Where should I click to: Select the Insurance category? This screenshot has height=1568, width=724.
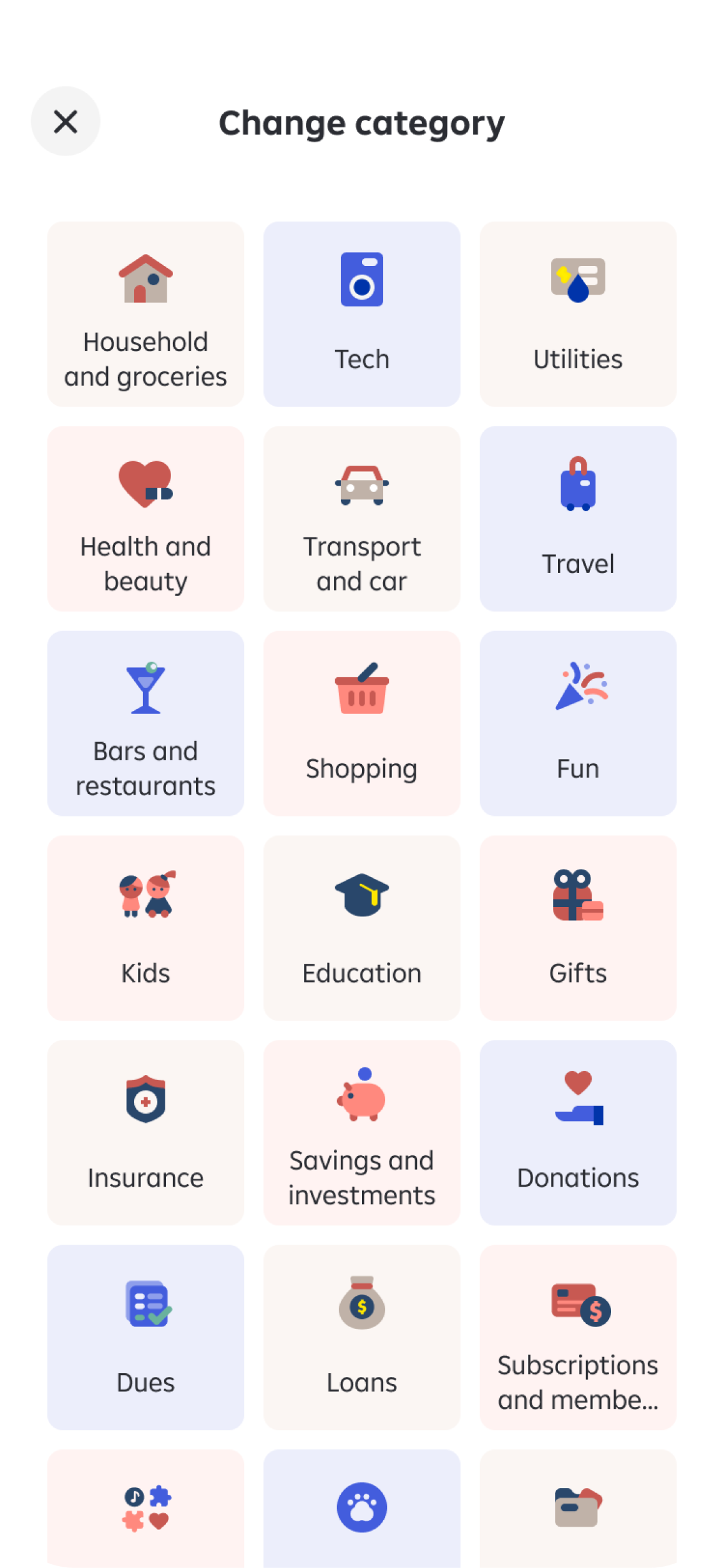click(145, 1133)
